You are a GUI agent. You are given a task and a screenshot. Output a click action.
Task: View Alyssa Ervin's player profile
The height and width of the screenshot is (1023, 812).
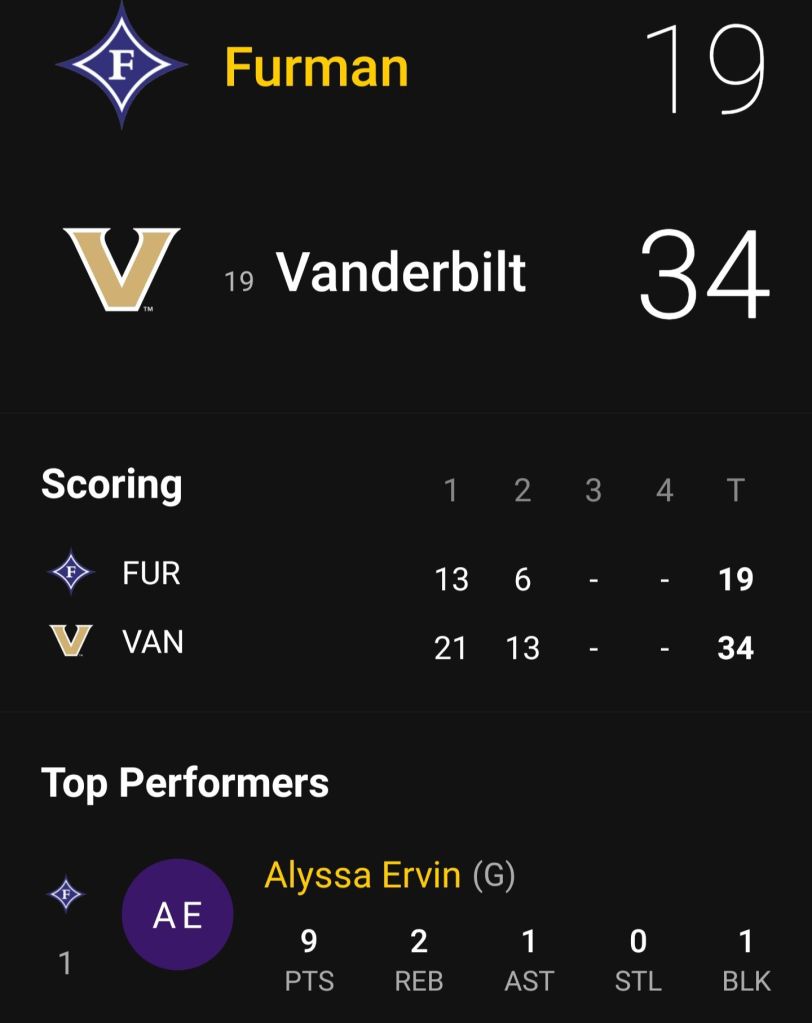[x=362, y=876]
